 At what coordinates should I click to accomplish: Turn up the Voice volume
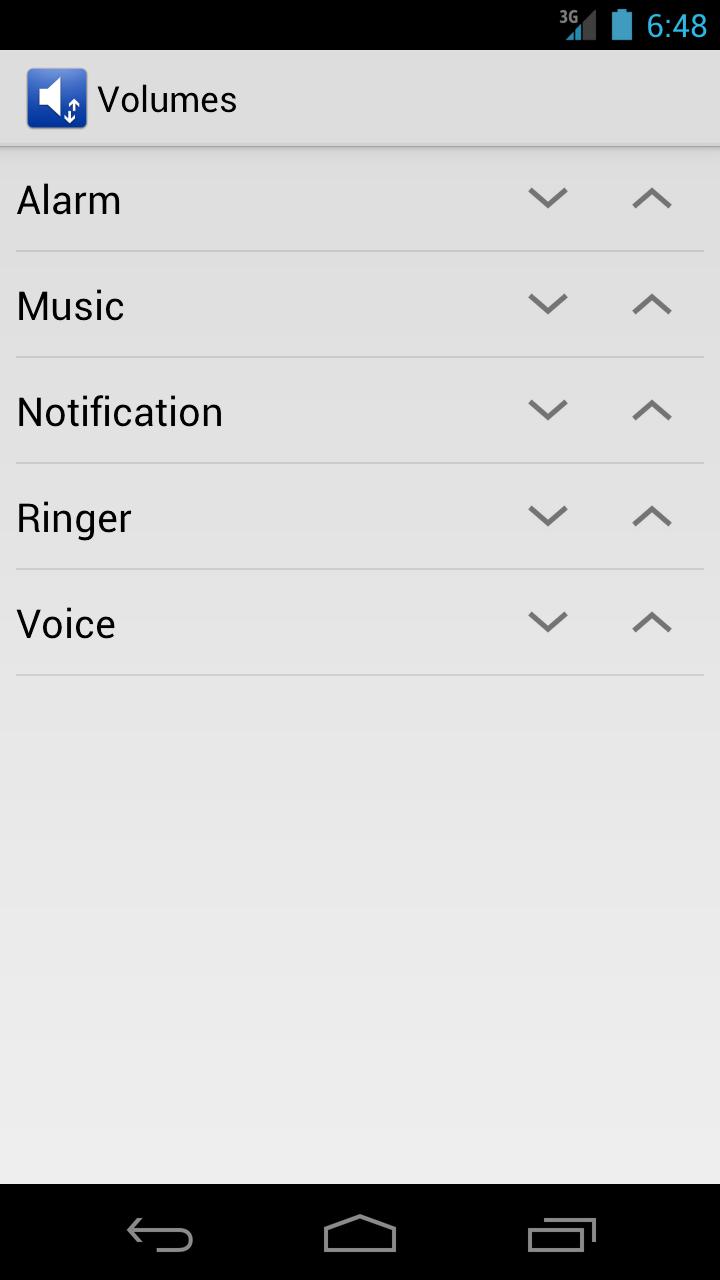pyautogui.click(x=651, y=622)
